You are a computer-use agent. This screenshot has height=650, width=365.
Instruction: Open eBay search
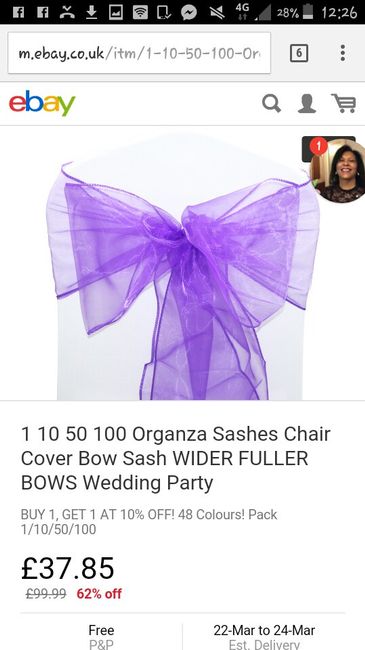click(x=272, y=103)
